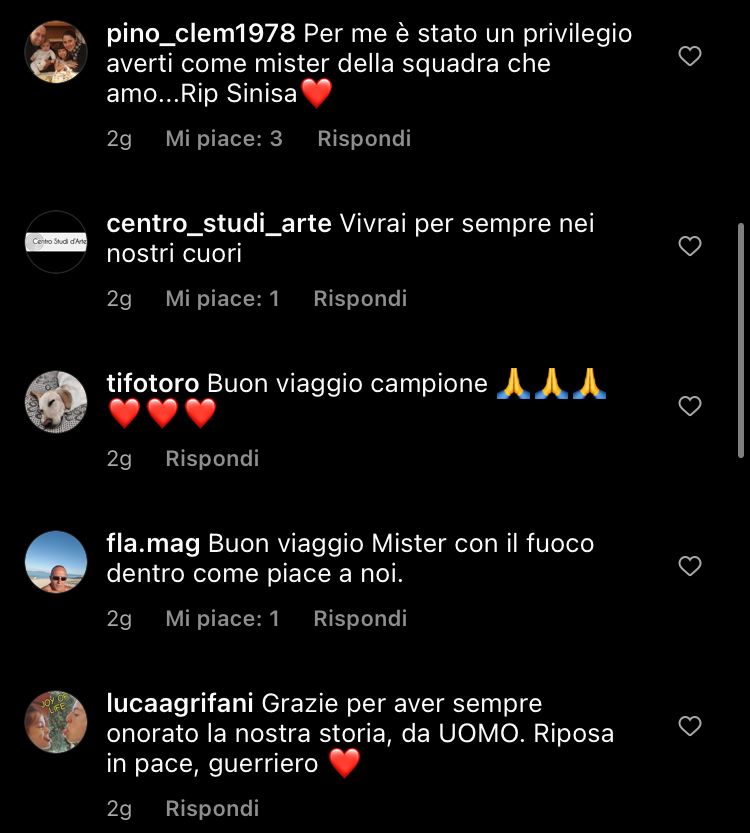Like centro_studi_arte's comment
750x833 pixels.
click(690, 246)
